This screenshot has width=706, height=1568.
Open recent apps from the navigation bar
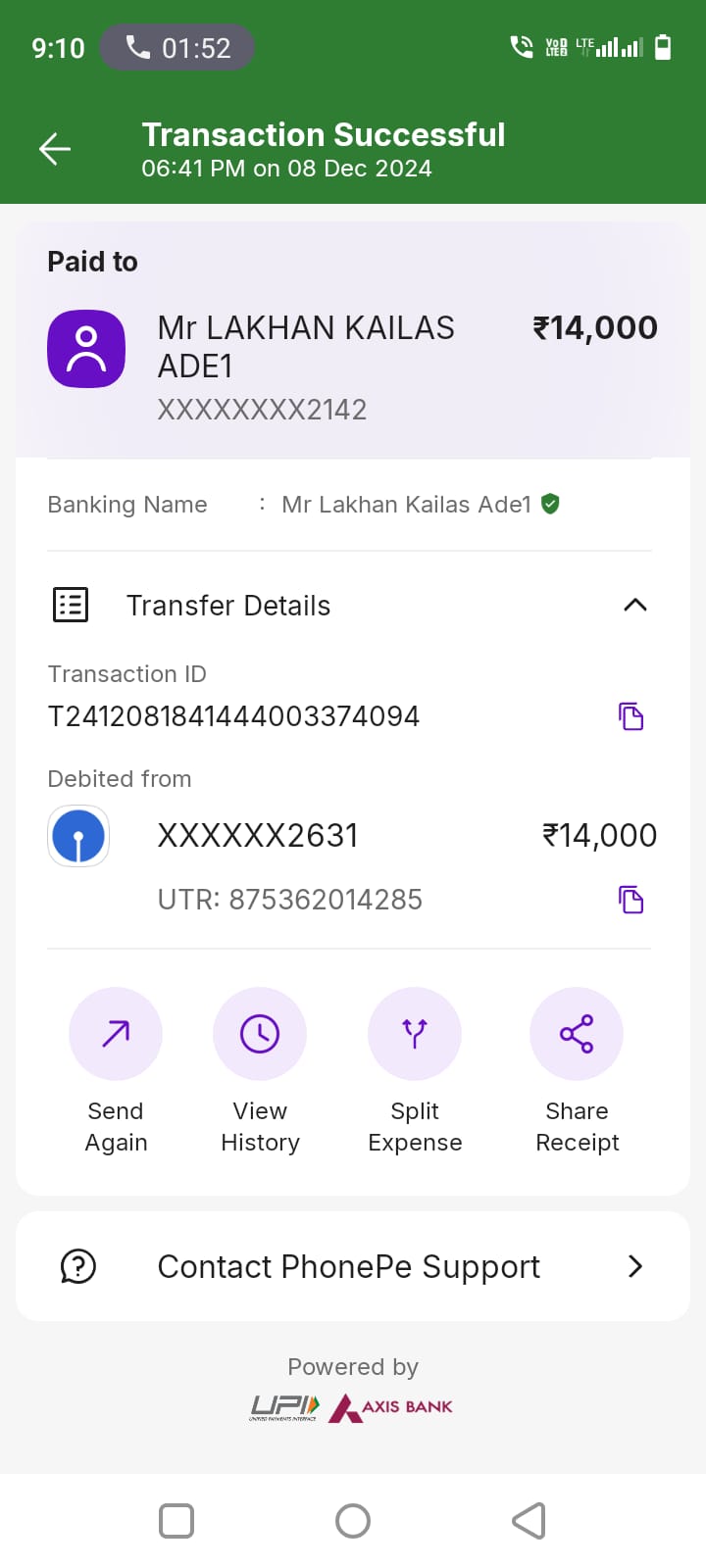[176, 1521]
